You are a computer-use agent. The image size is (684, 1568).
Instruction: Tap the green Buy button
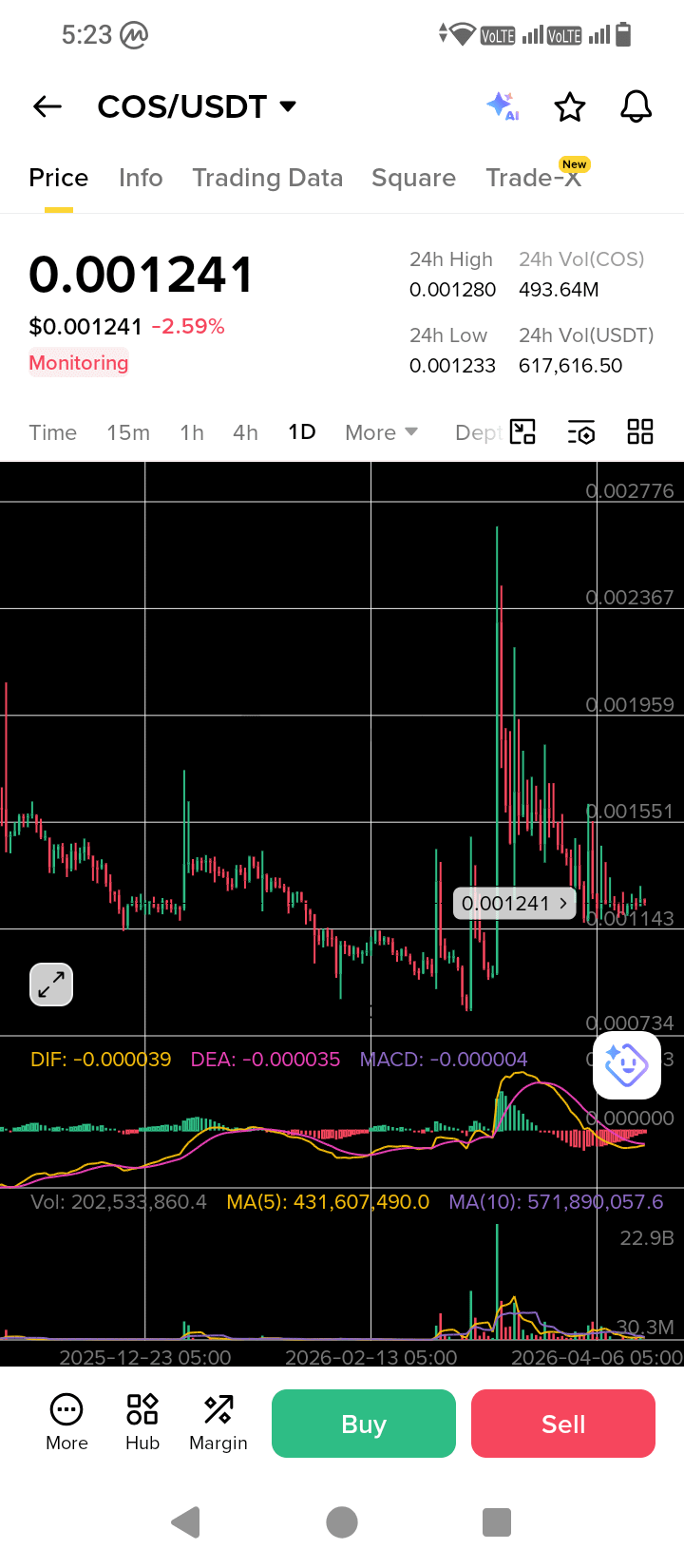click(364, 1424)
